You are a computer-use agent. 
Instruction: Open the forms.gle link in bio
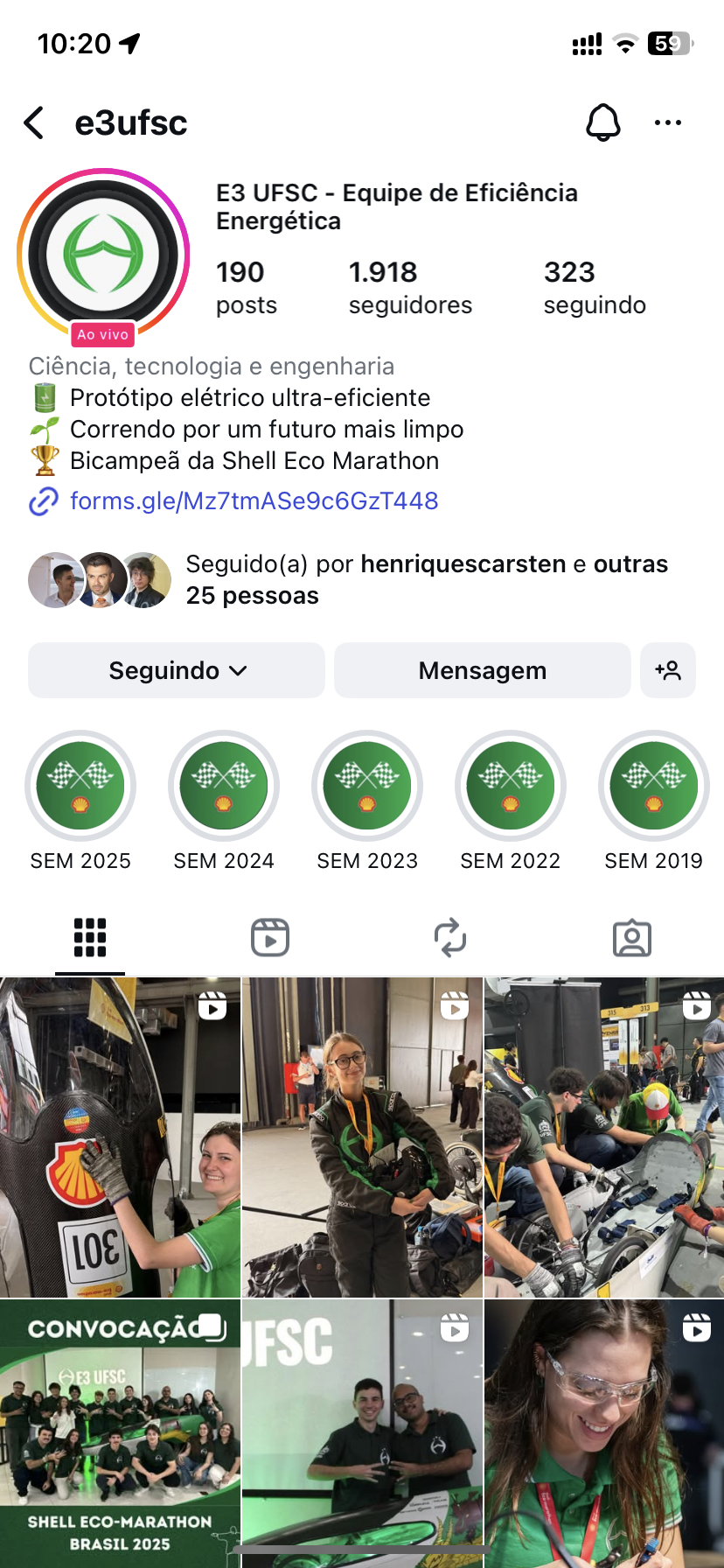254,501
